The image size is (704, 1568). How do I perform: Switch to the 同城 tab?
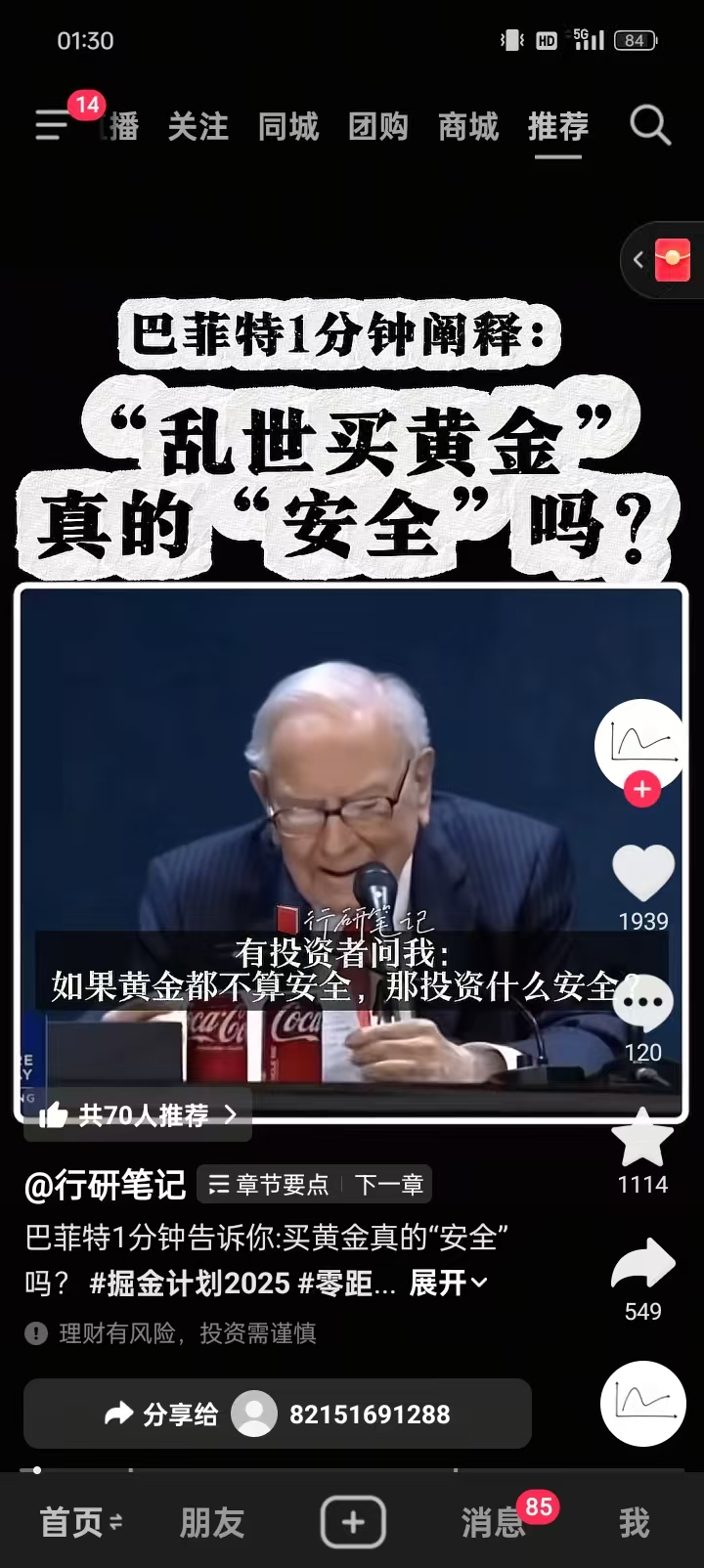tap(287, 127)
